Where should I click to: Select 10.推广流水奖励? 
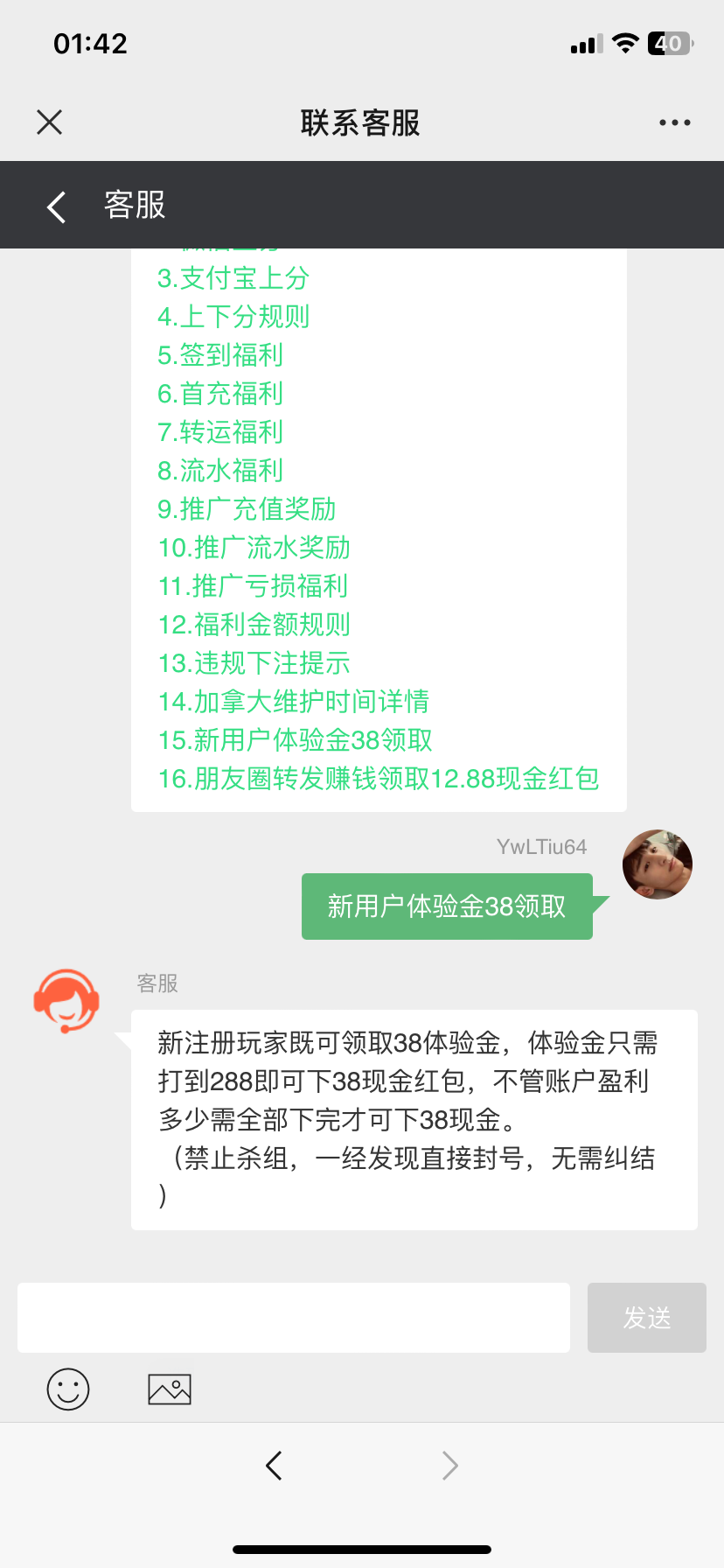coord(254,548)
